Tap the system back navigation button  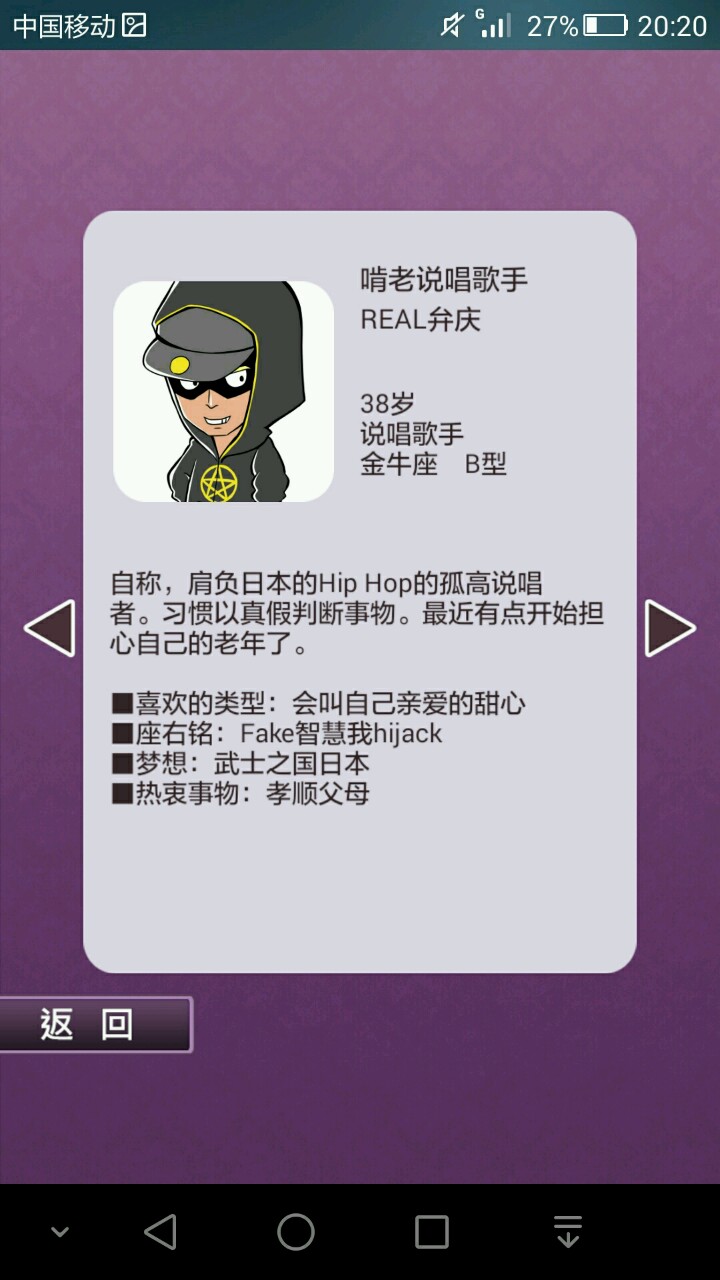point(161,1232)
